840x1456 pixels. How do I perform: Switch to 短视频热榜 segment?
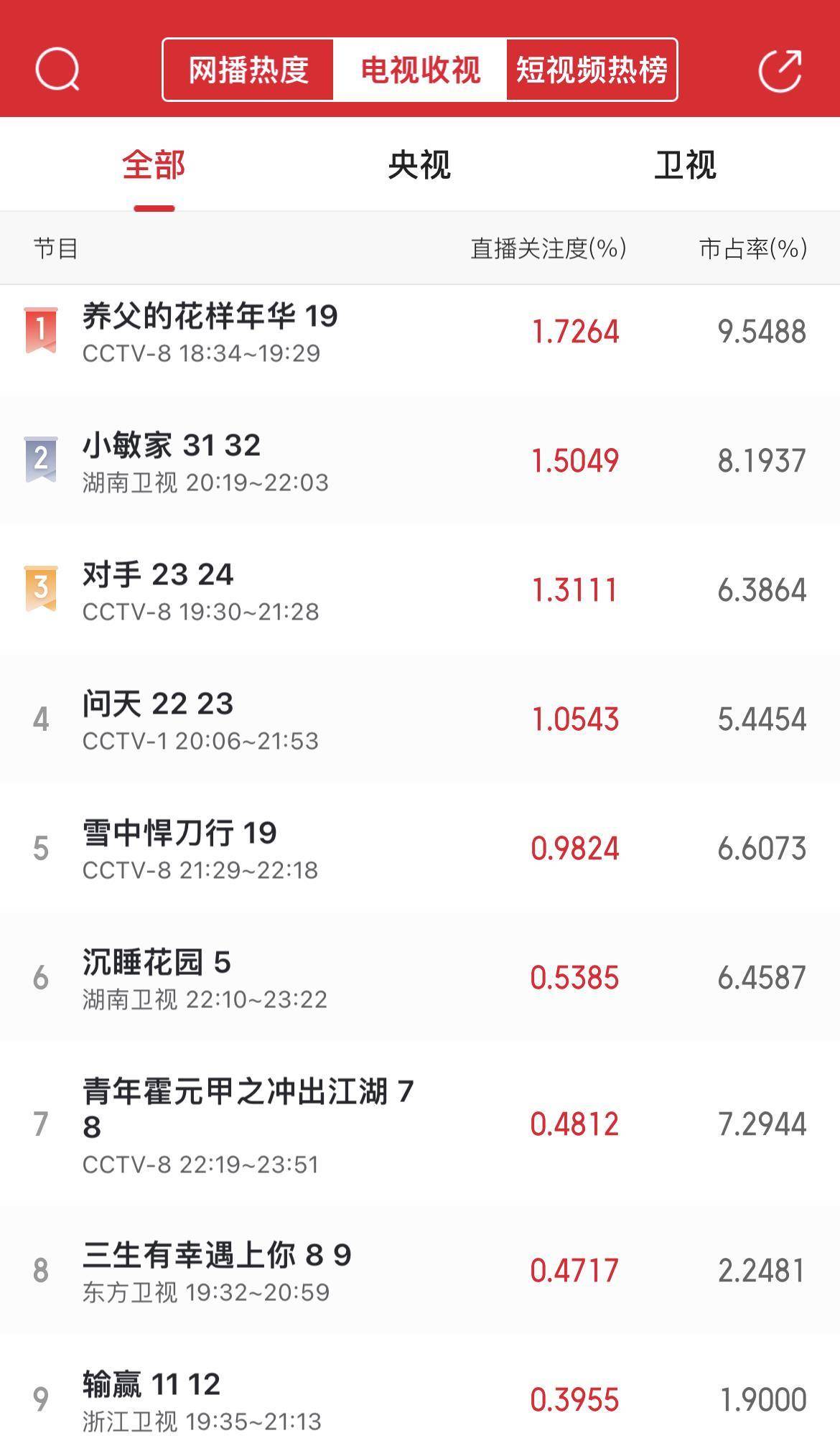pos(592,70)
